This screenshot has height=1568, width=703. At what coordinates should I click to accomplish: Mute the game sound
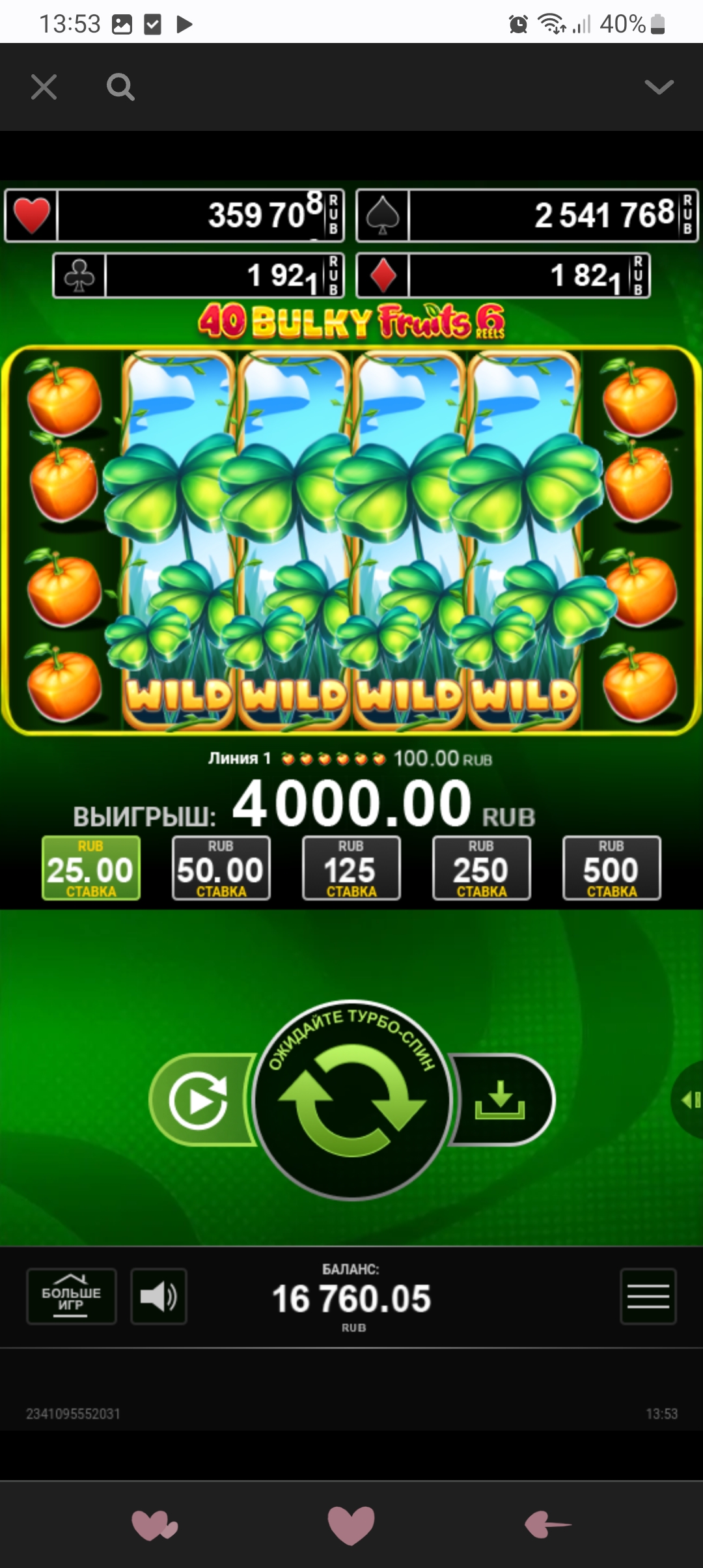159,1296
